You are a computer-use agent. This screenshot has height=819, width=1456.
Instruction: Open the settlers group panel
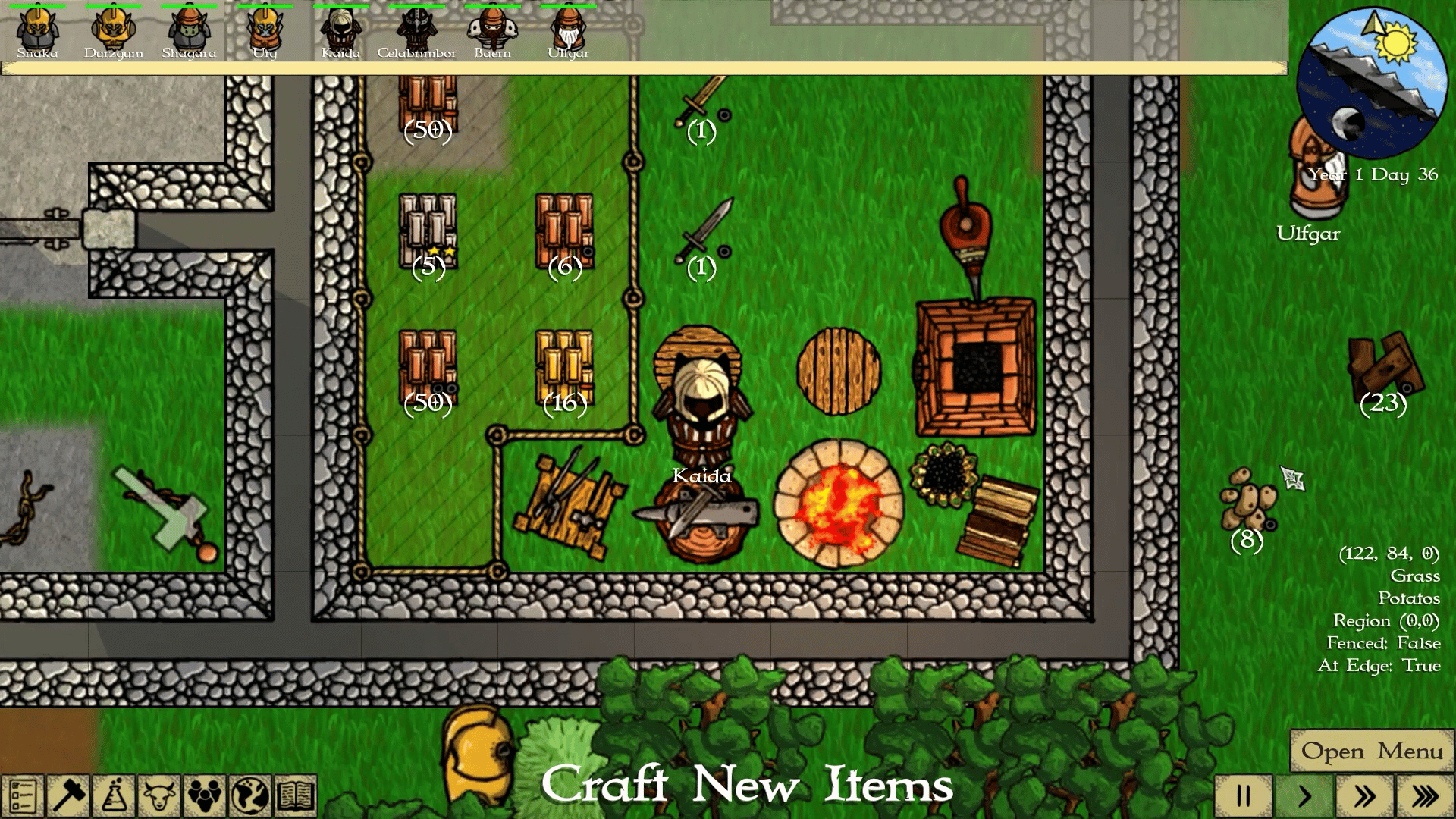click(205, 796)
